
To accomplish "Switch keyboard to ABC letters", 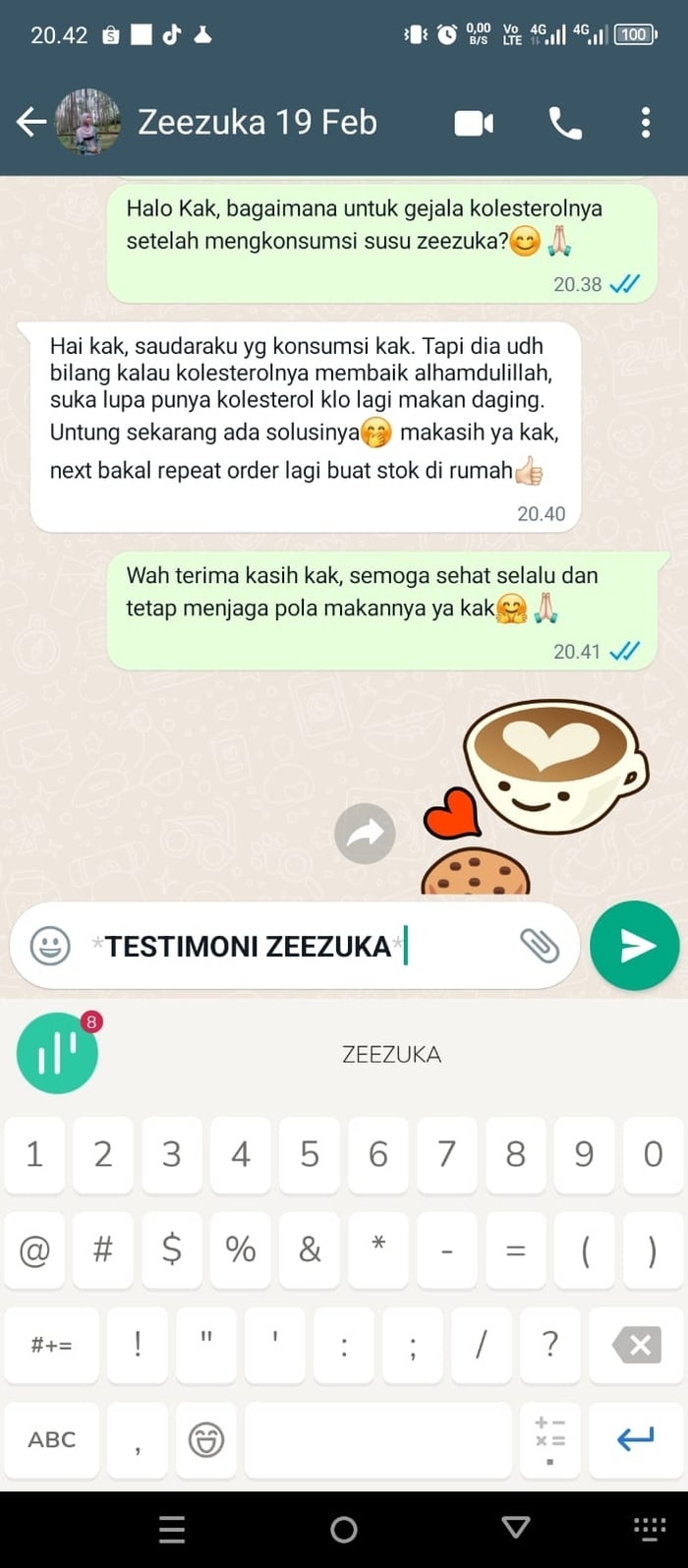I will coord(51,1439).
